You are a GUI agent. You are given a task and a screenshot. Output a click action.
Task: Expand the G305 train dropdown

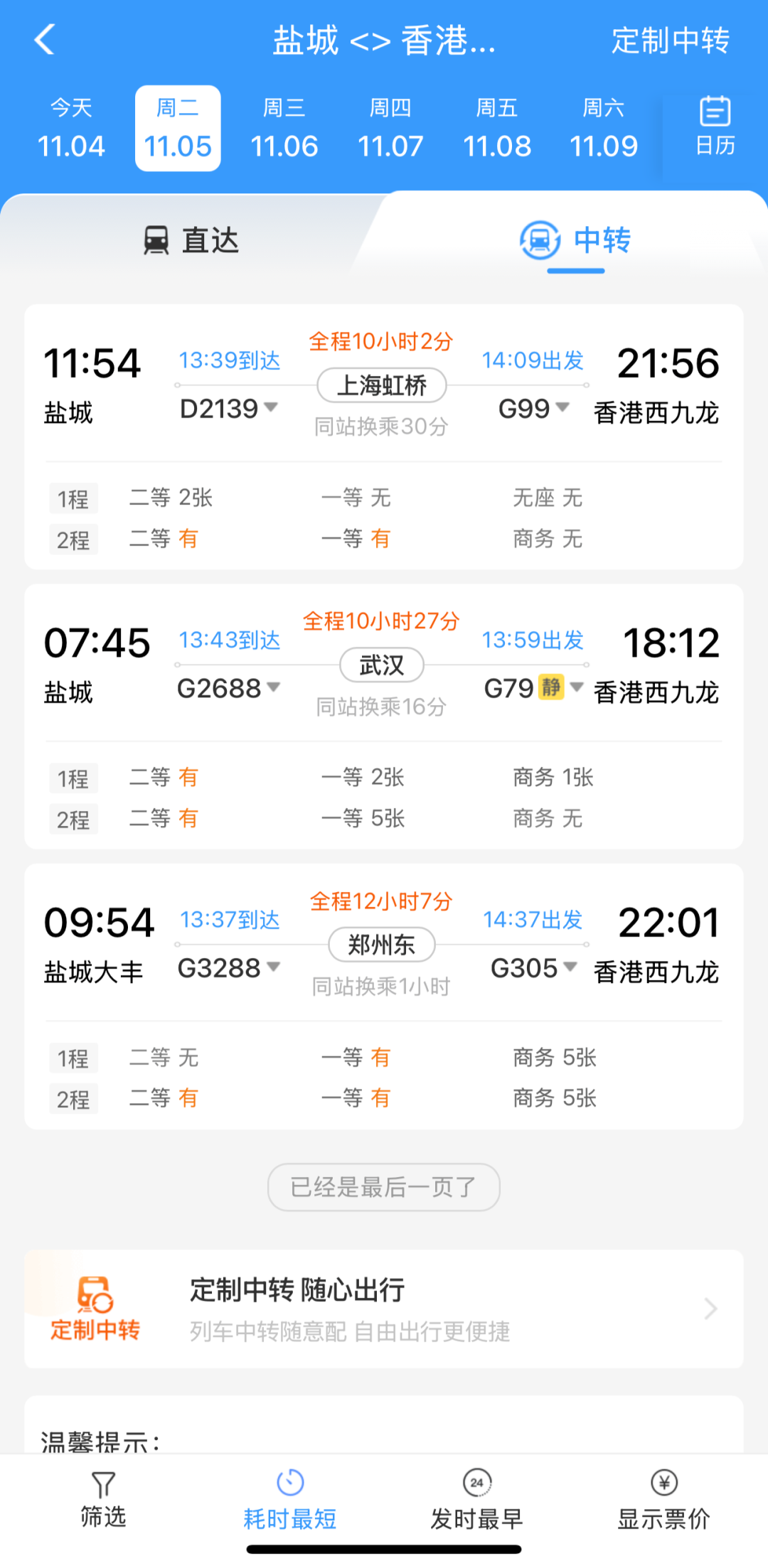[x=534, y=968]
